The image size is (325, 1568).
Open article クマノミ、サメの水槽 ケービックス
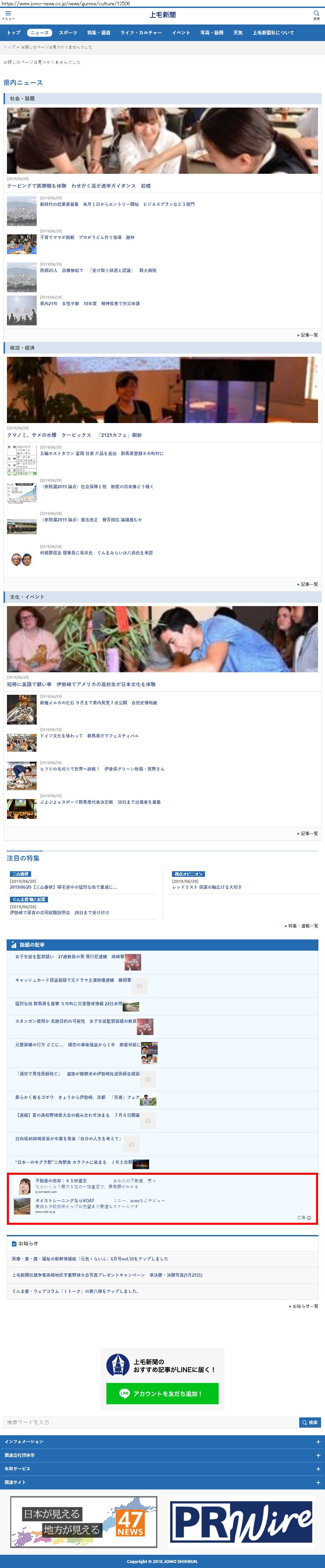pos(74,435)
